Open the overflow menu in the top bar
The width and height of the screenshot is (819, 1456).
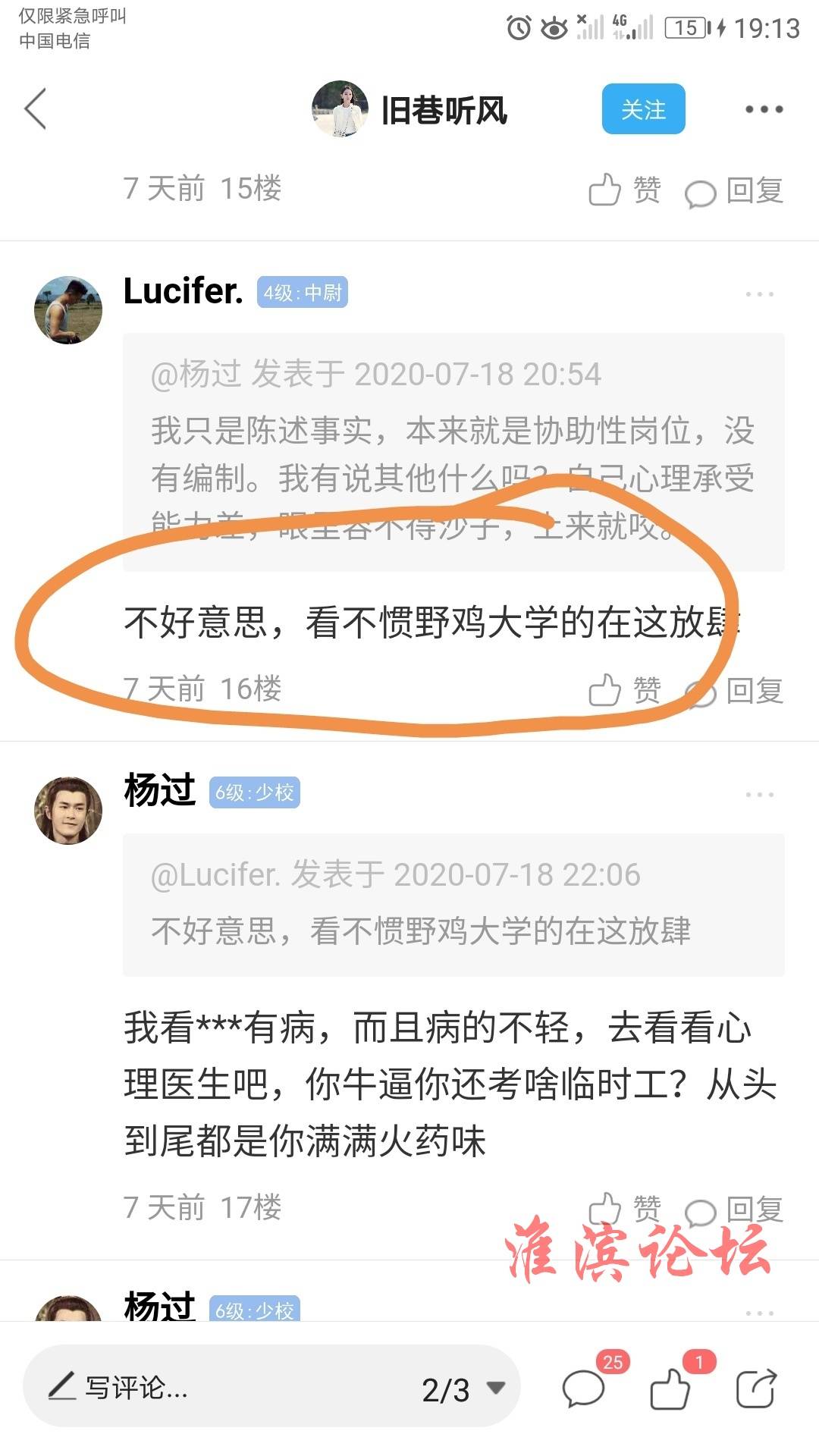(x=763, y=109)
